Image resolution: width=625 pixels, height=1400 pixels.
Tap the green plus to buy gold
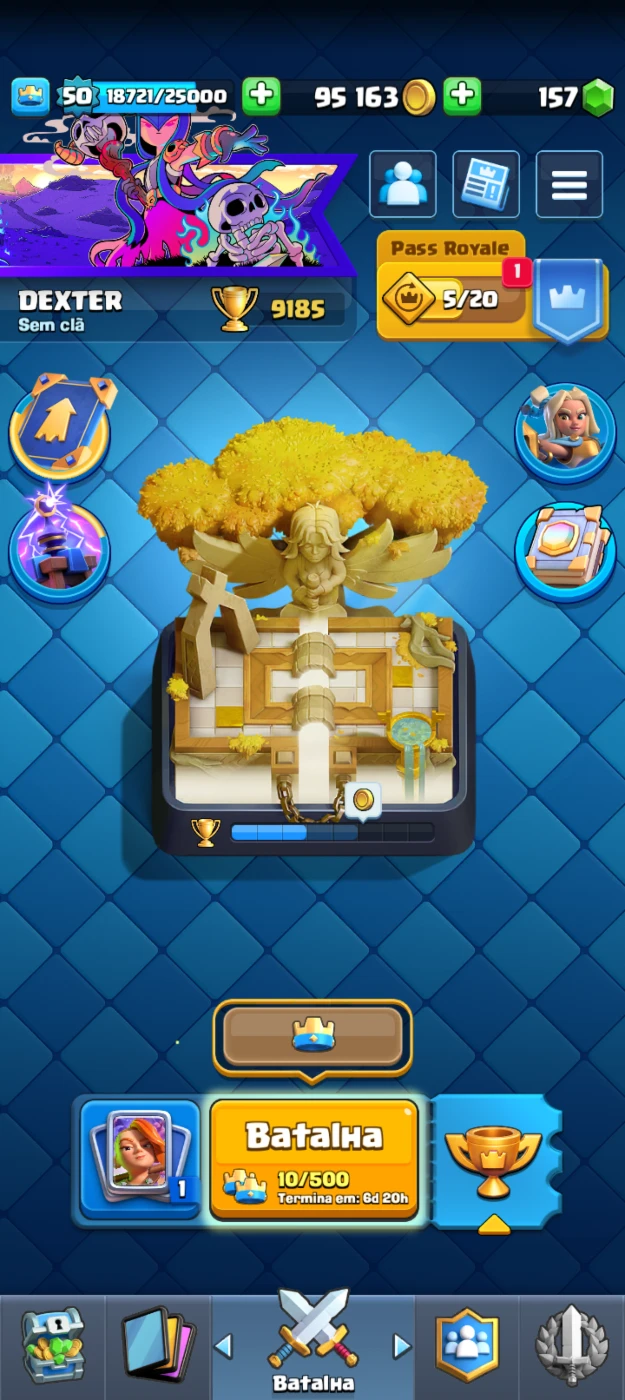(462, 96)
